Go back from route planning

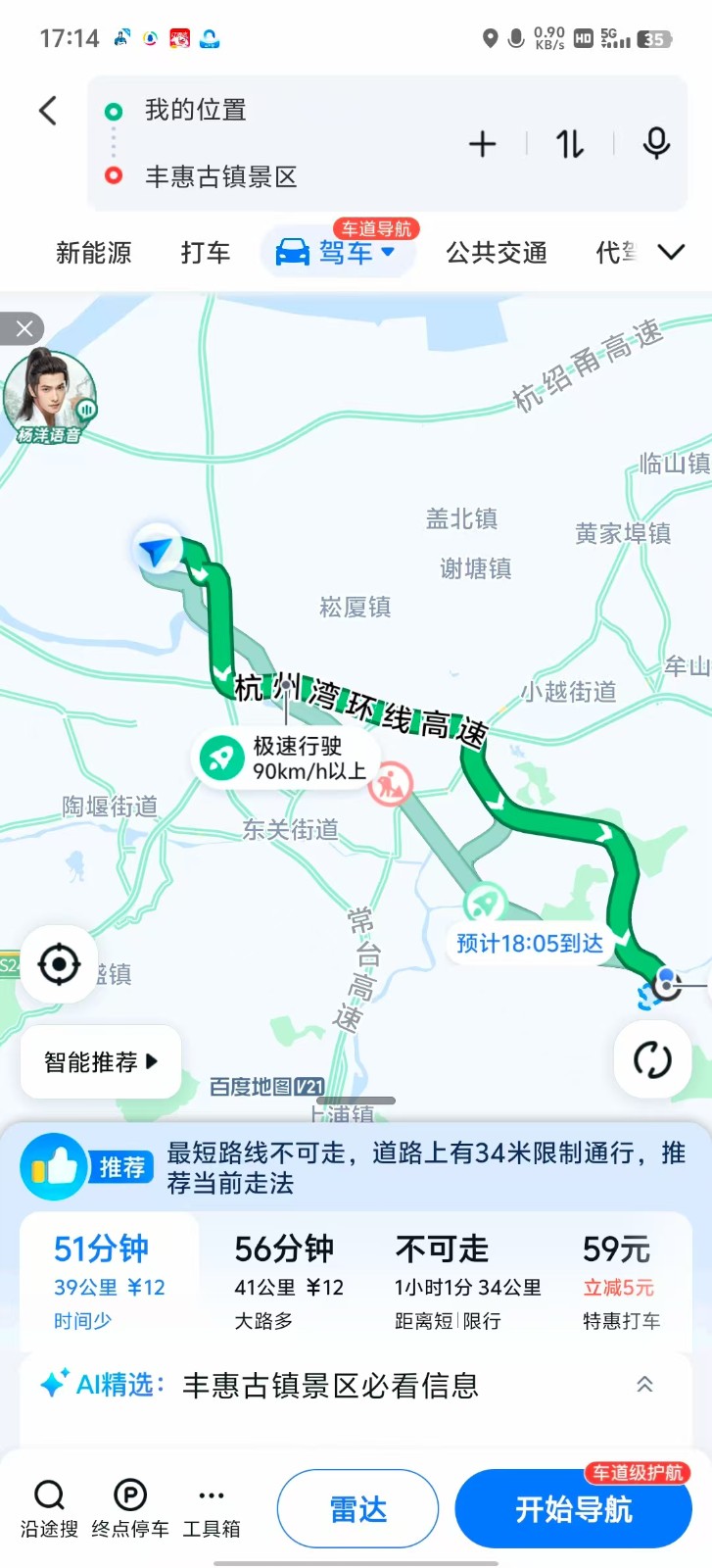pos(47,111)
